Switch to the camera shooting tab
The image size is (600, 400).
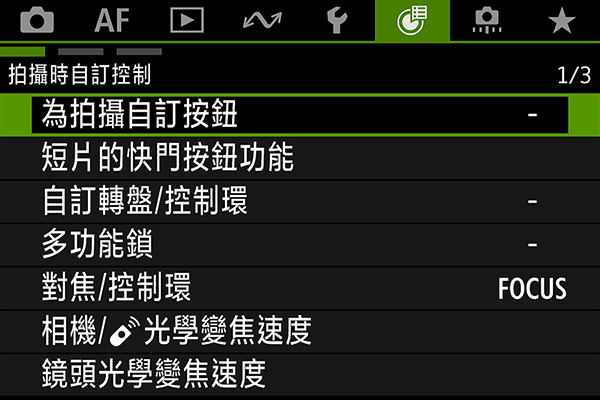(37, 20)
